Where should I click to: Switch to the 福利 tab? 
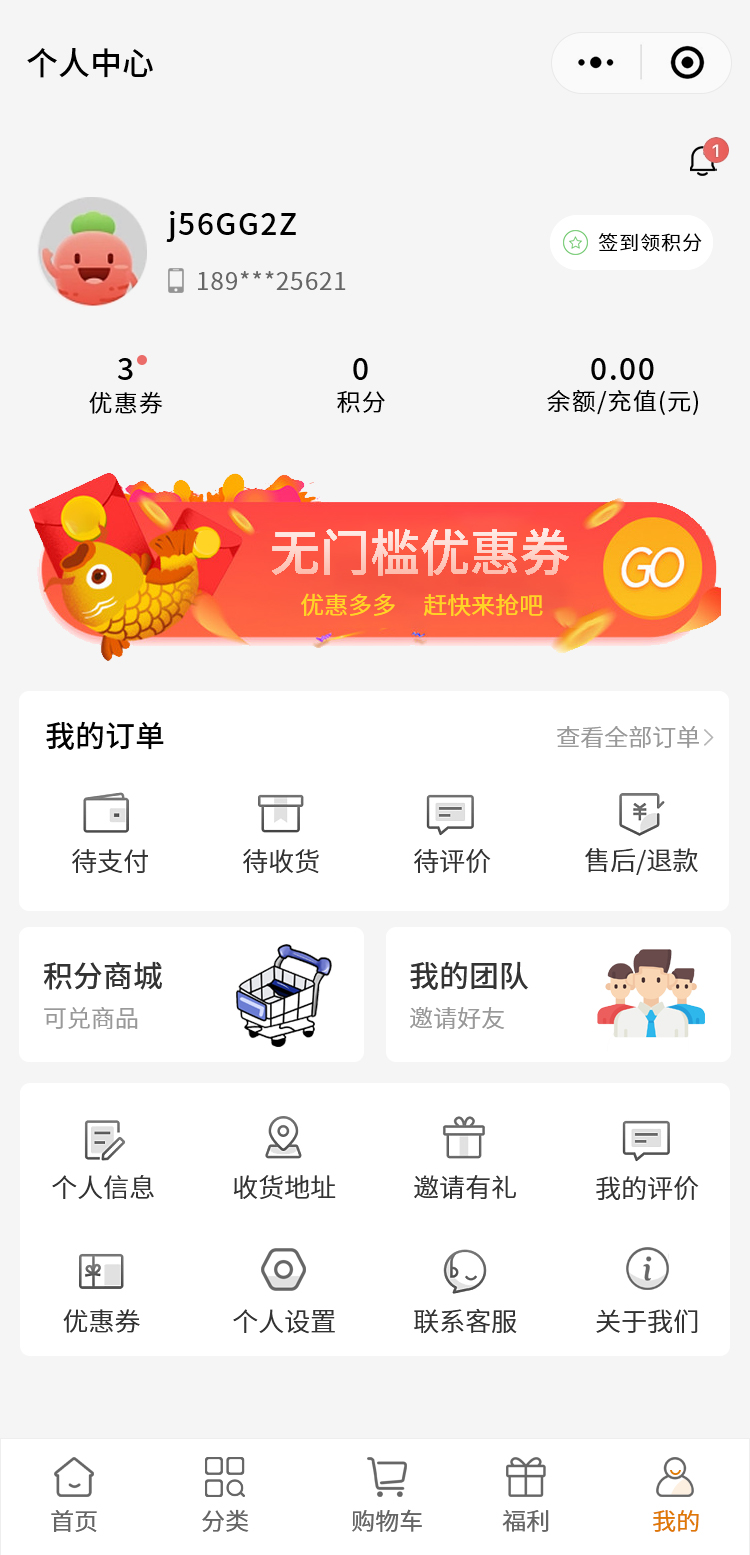coord(526,1495)
